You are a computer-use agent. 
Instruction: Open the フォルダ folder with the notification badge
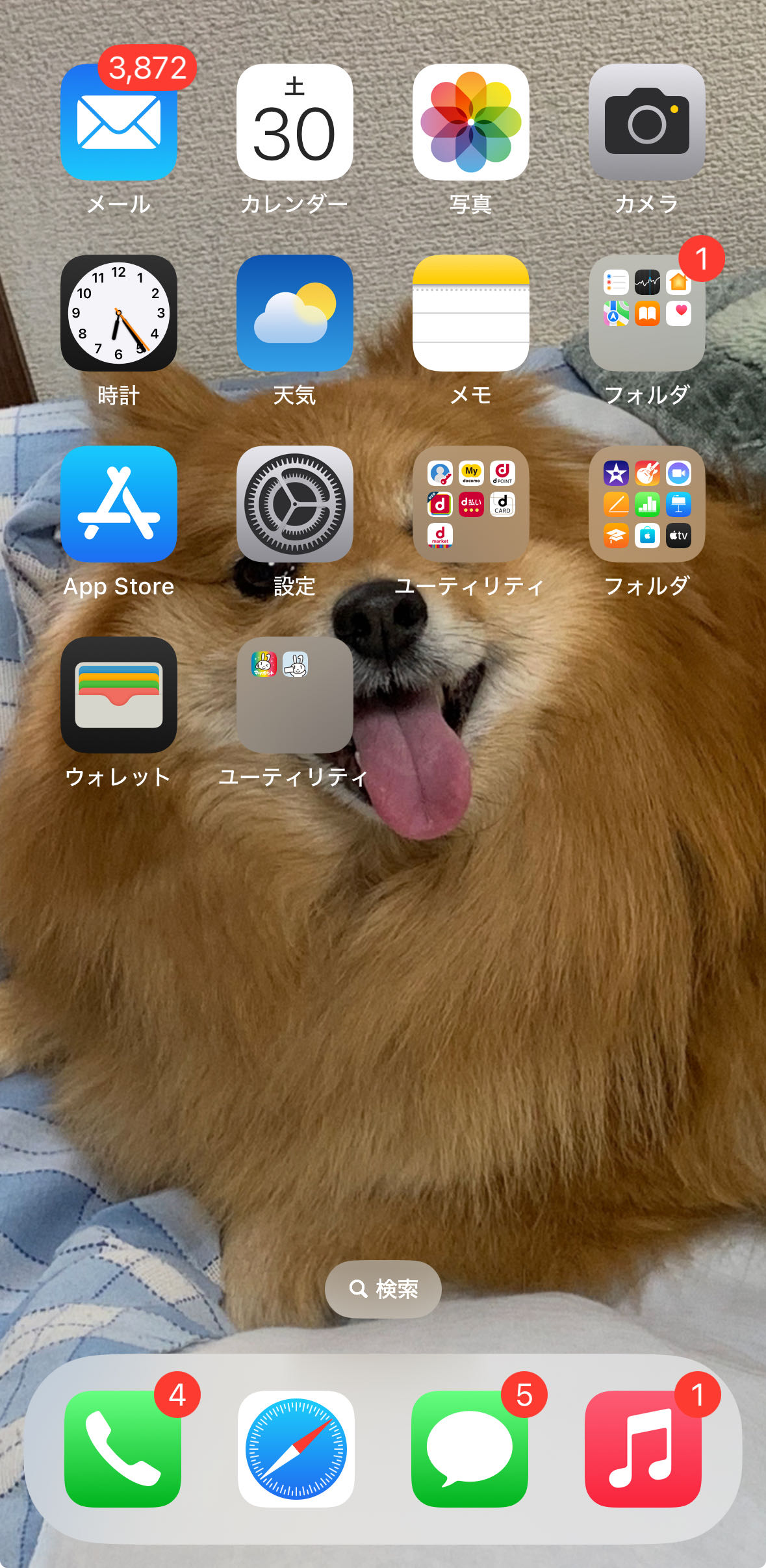(x=647, y=313)
